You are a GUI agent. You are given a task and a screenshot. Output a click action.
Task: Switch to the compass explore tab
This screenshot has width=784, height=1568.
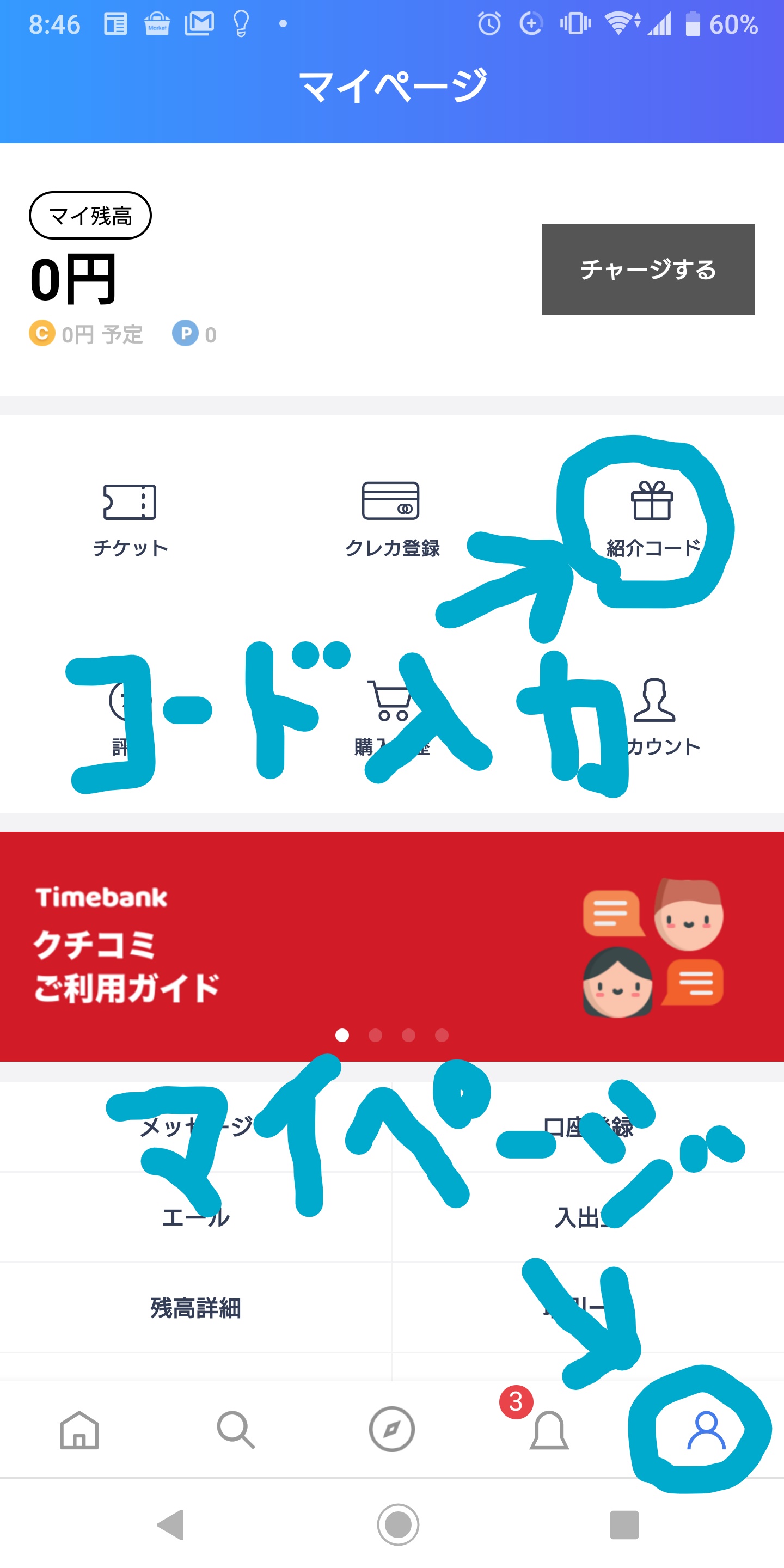(392, 1429)
